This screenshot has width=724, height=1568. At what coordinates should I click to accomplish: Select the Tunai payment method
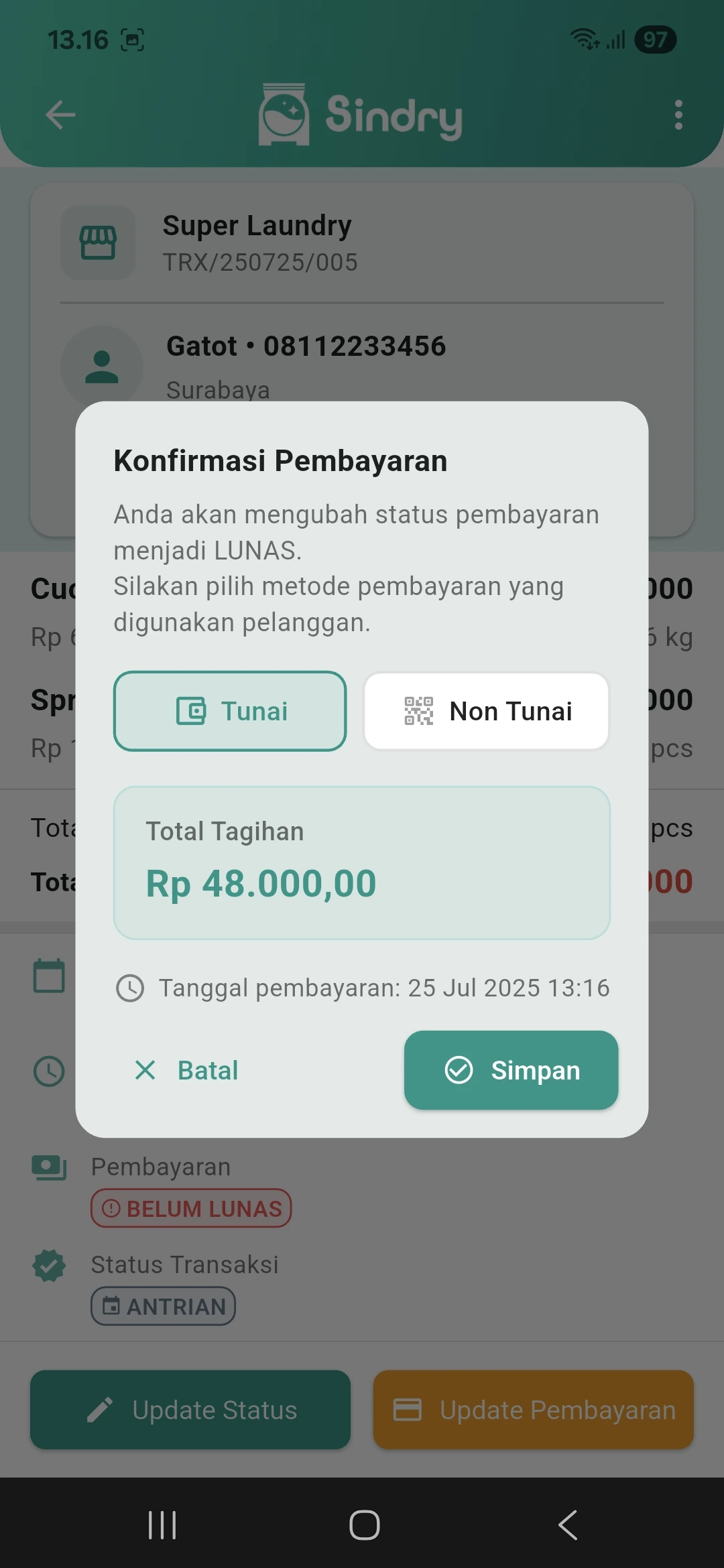tap(230, 711)
